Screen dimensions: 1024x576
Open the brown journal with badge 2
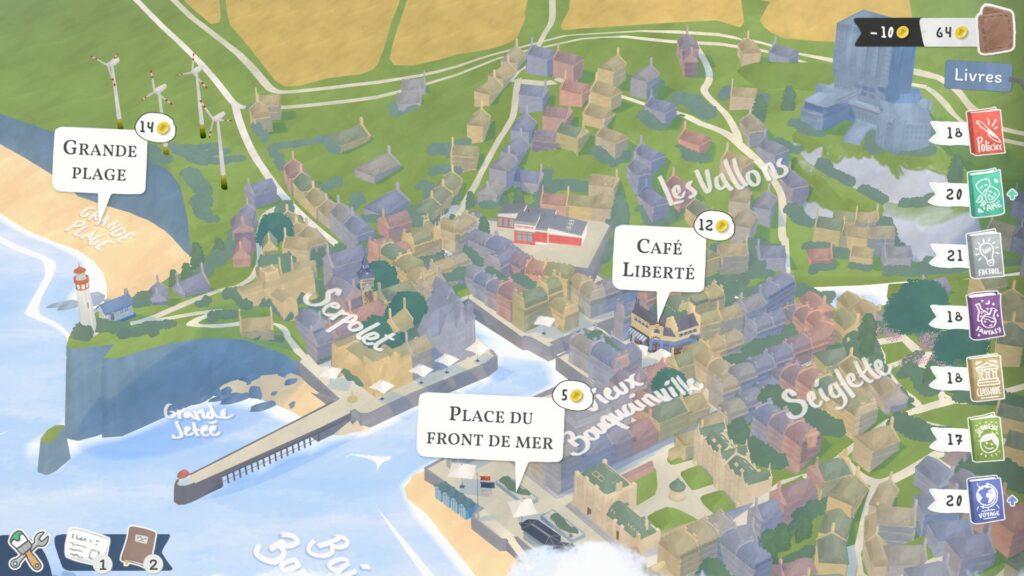(x=139, y=548)
